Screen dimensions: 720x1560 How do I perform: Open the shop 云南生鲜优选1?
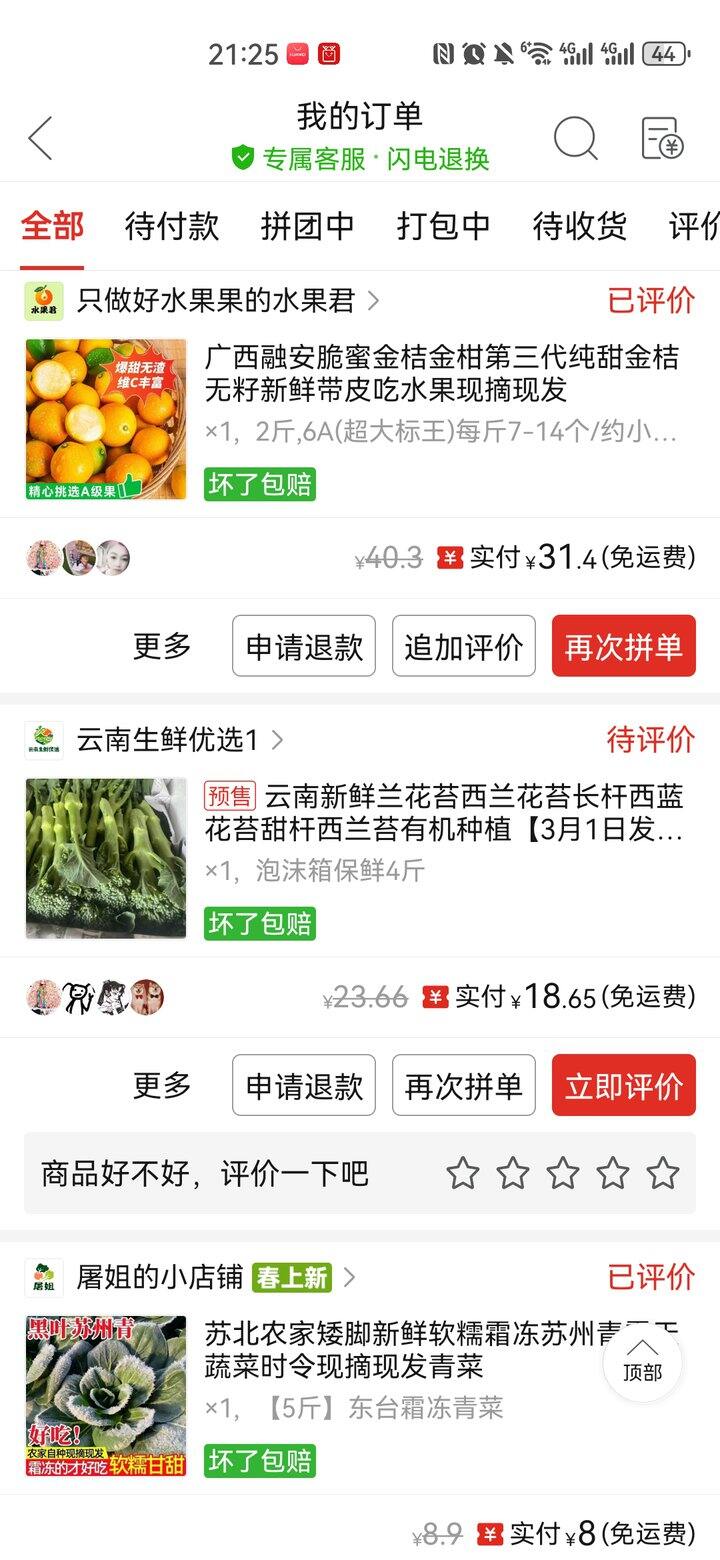[167, 740]
